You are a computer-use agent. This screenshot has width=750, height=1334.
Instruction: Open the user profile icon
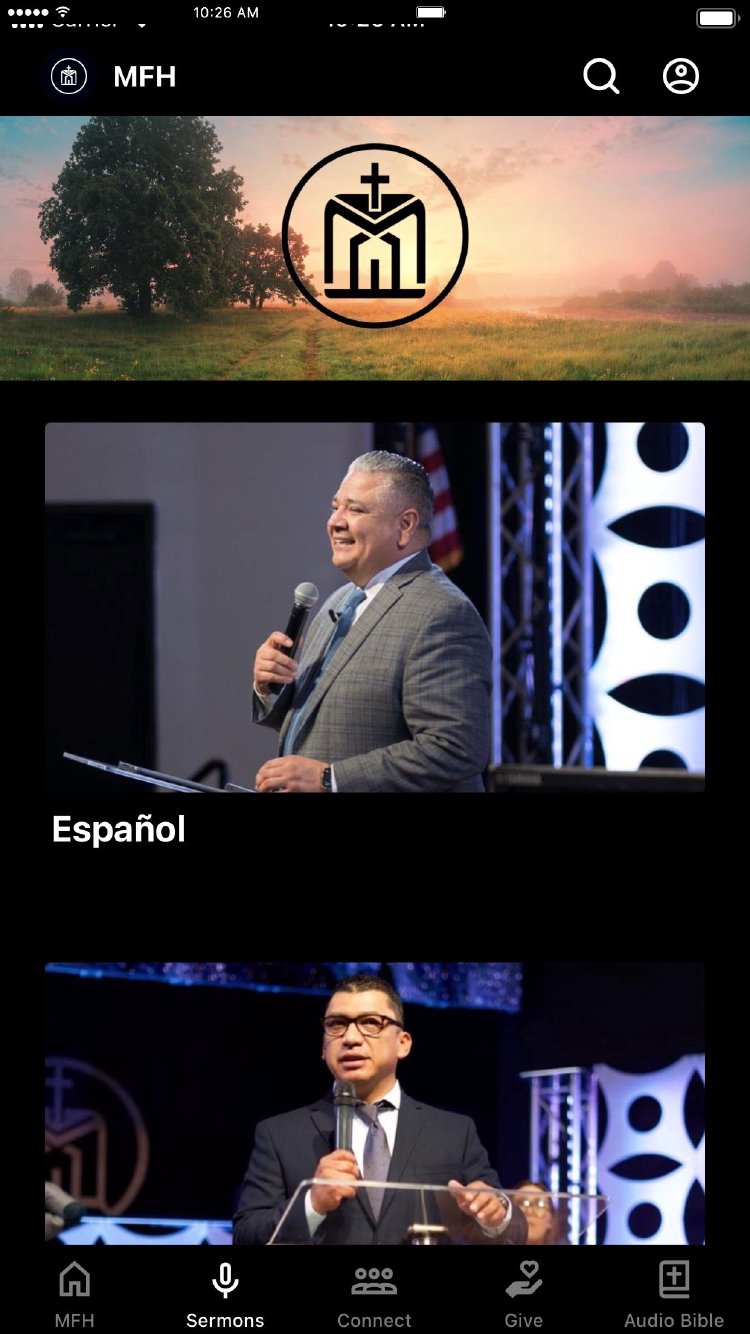point(681,76)
